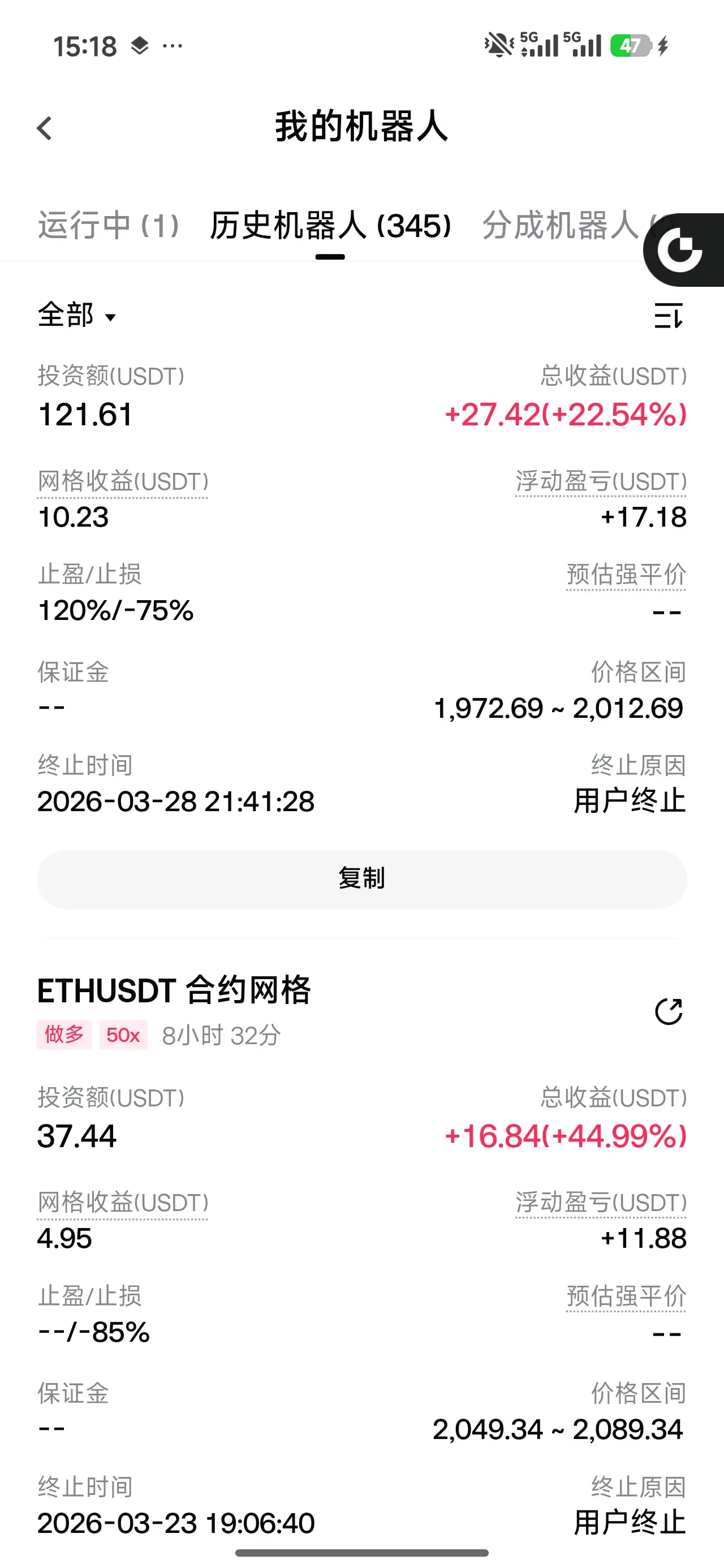Image resolution: width=724 pixels, height=1568 pixels.
Task: Open the sort options icon
Action: pyautogui.click(x=668, y=316)
